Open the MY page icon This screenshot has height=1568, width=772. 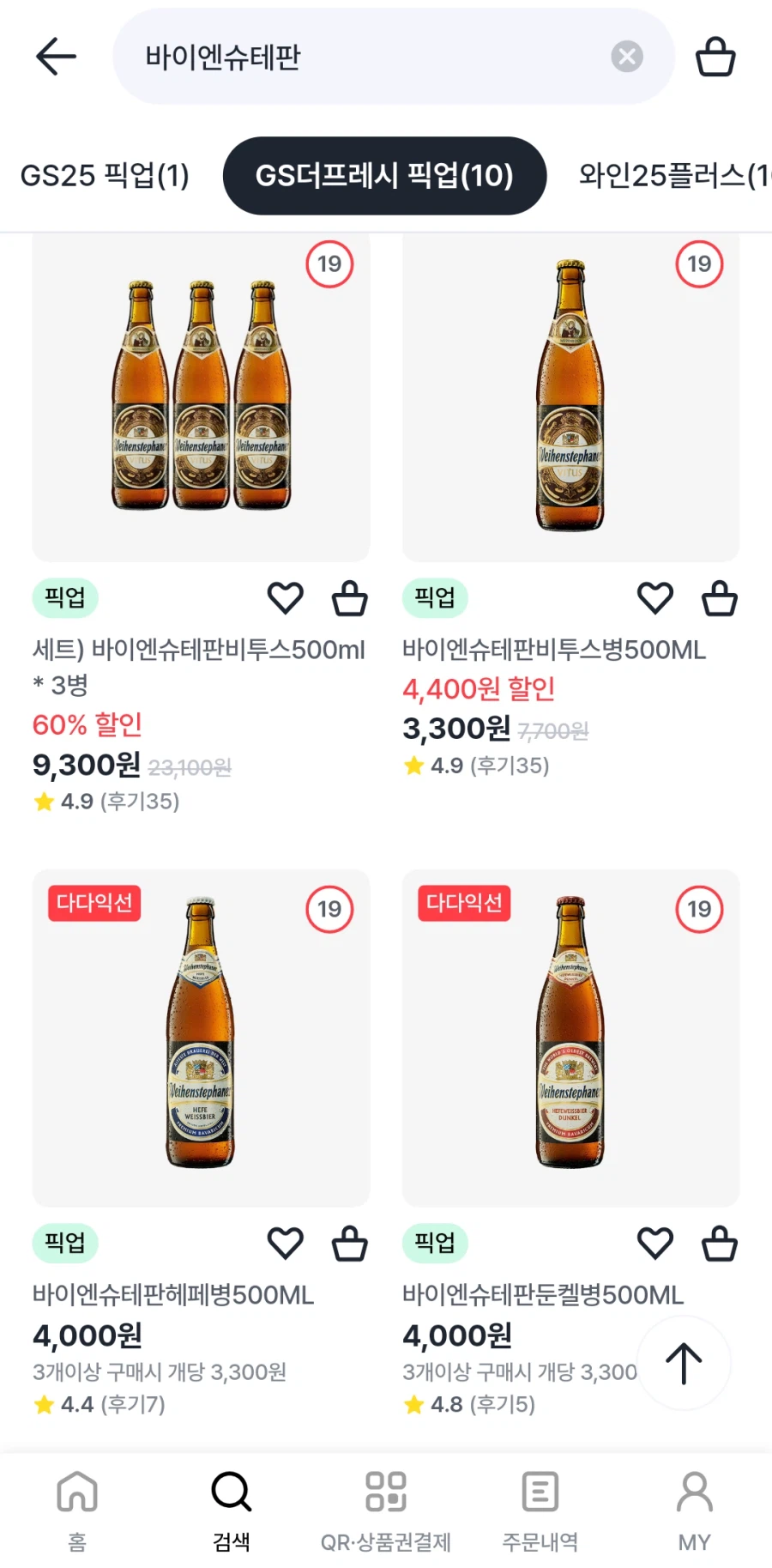coord(694,1506)
